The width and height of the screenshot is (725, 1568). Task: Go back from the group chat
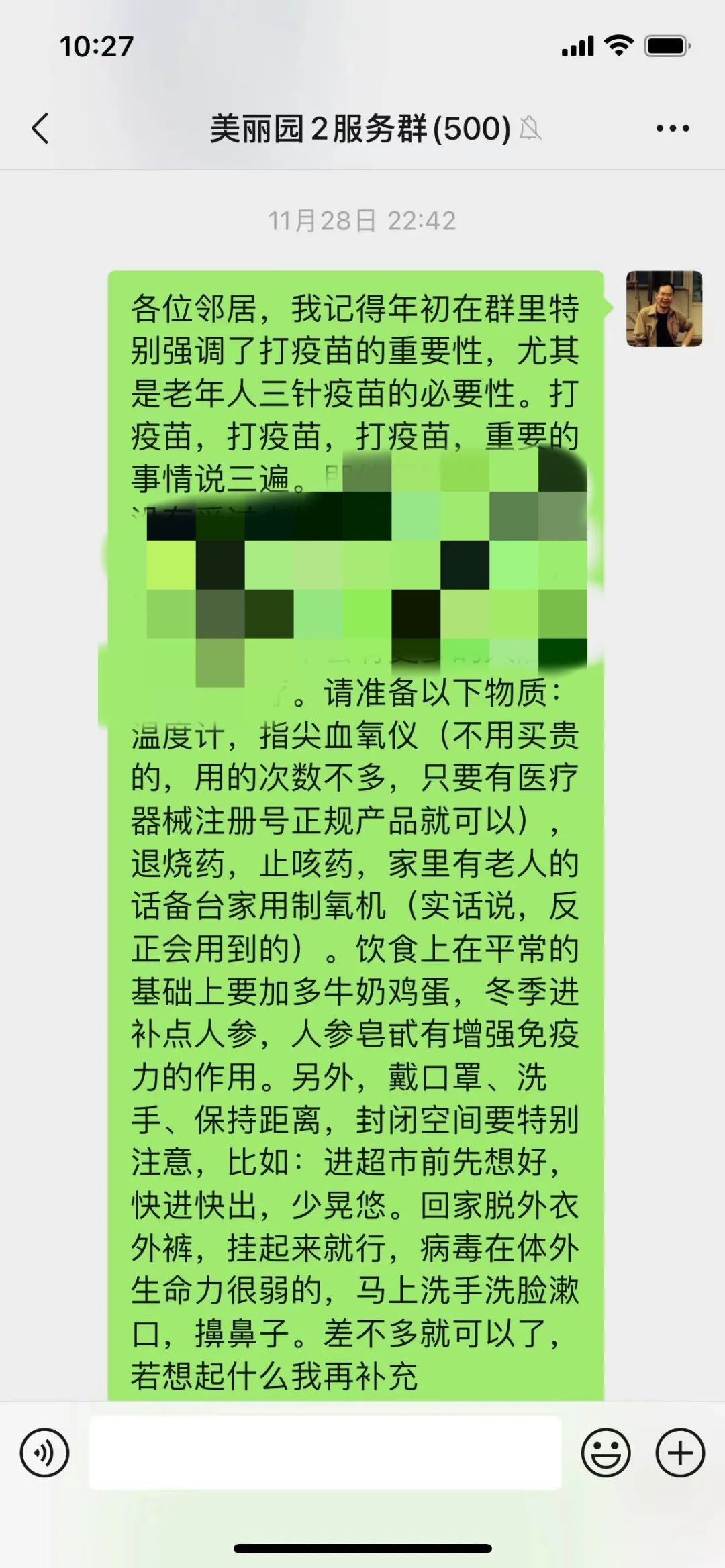click(40, 128)
